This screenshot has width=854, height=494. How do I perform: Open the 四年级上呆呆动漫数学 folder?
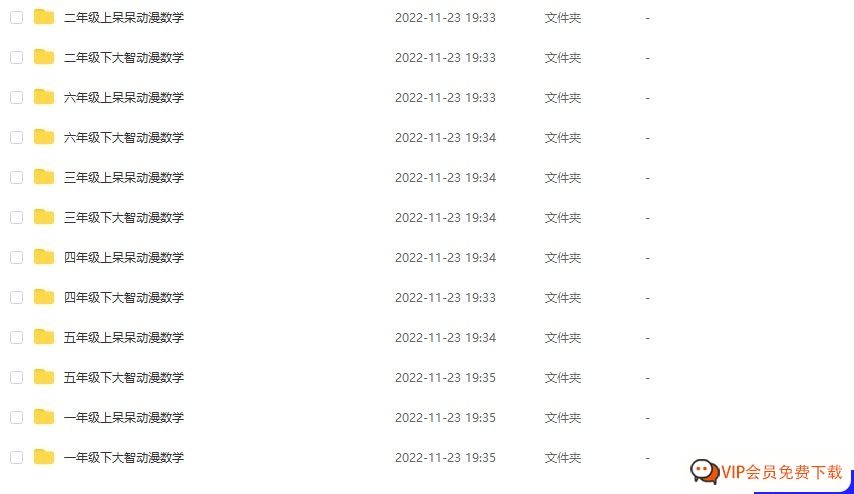click(123, 258)
